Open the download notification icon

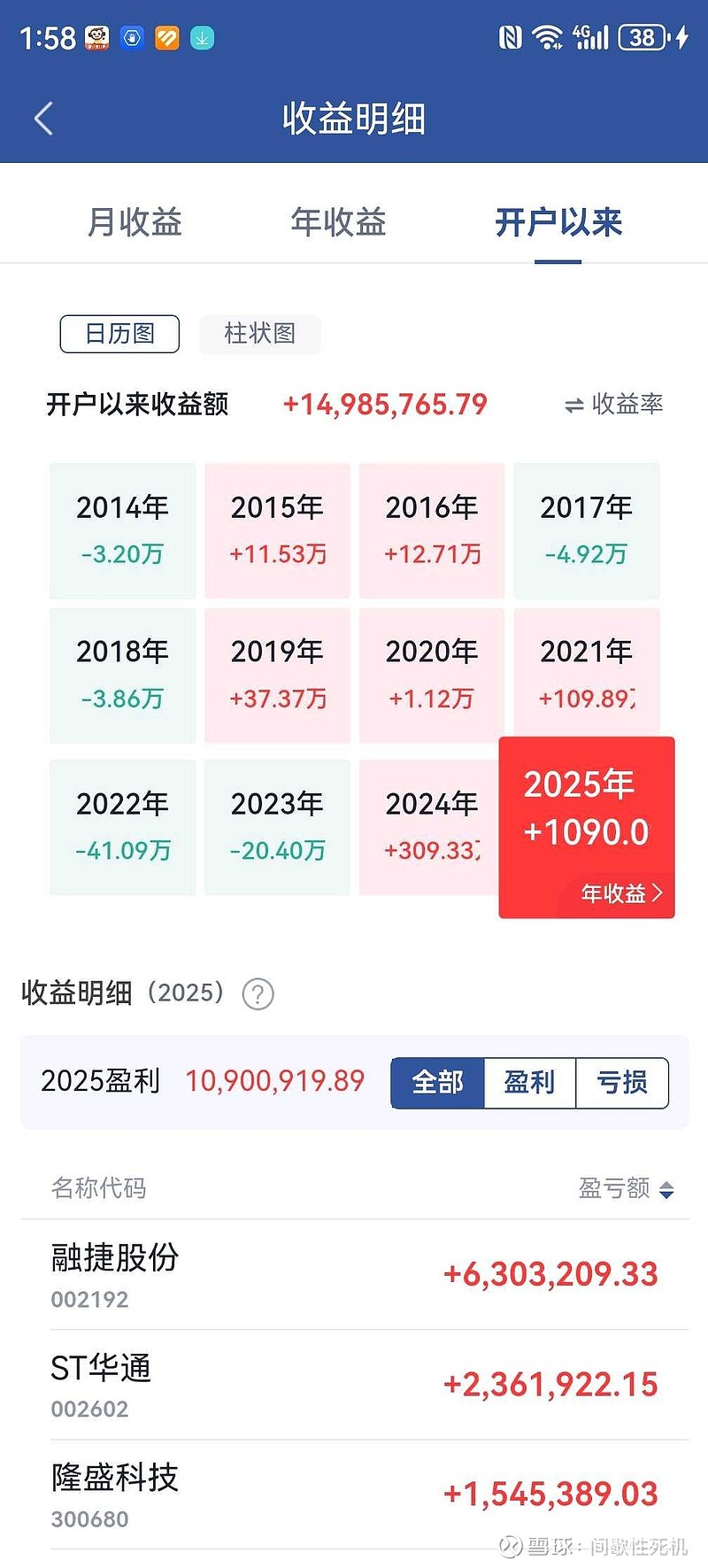tap(202, 38)
